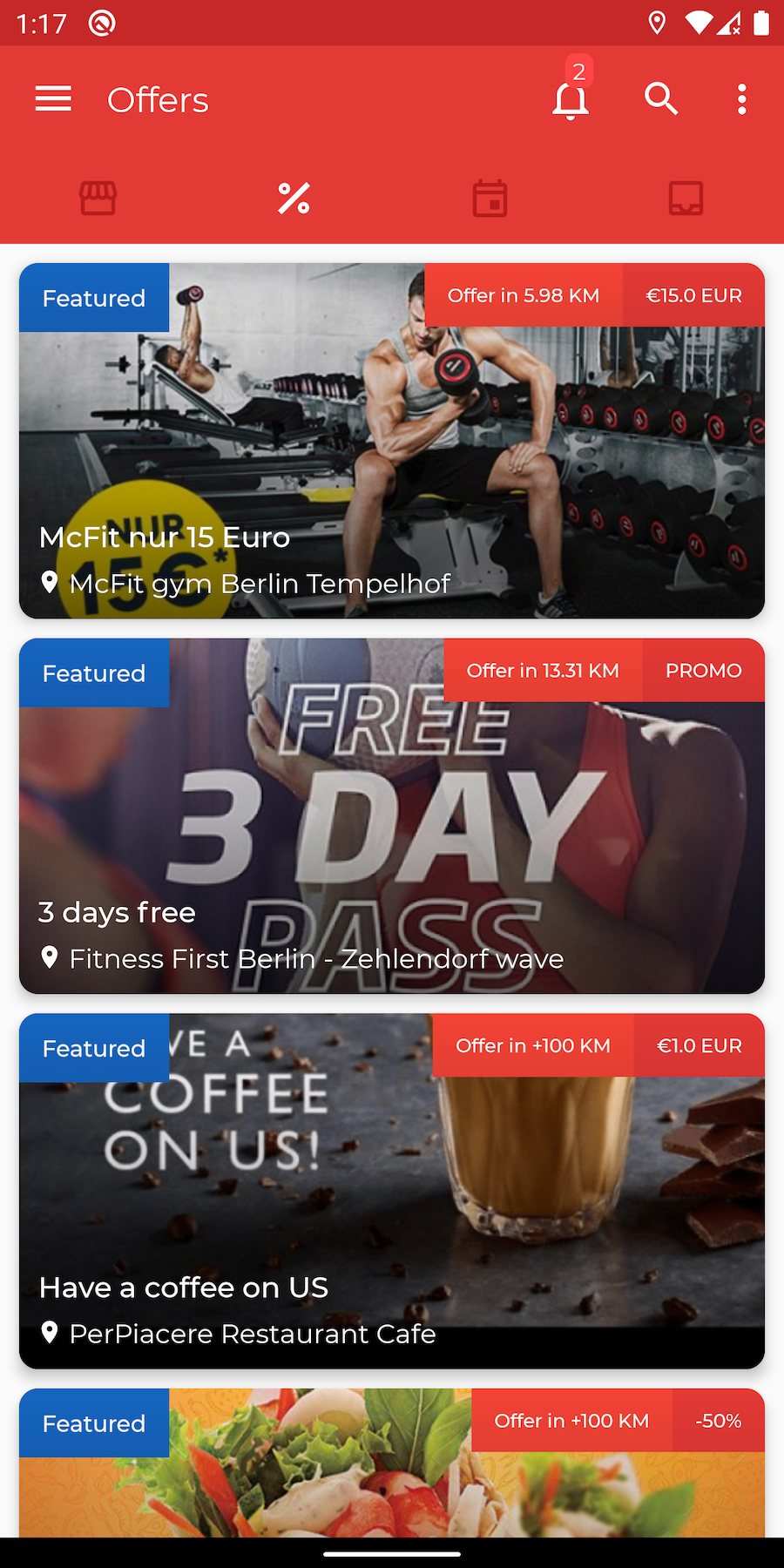This screenshot has height=1568, width=784.
Task: Tap the search icon
Action: click(x=661, y=98)
